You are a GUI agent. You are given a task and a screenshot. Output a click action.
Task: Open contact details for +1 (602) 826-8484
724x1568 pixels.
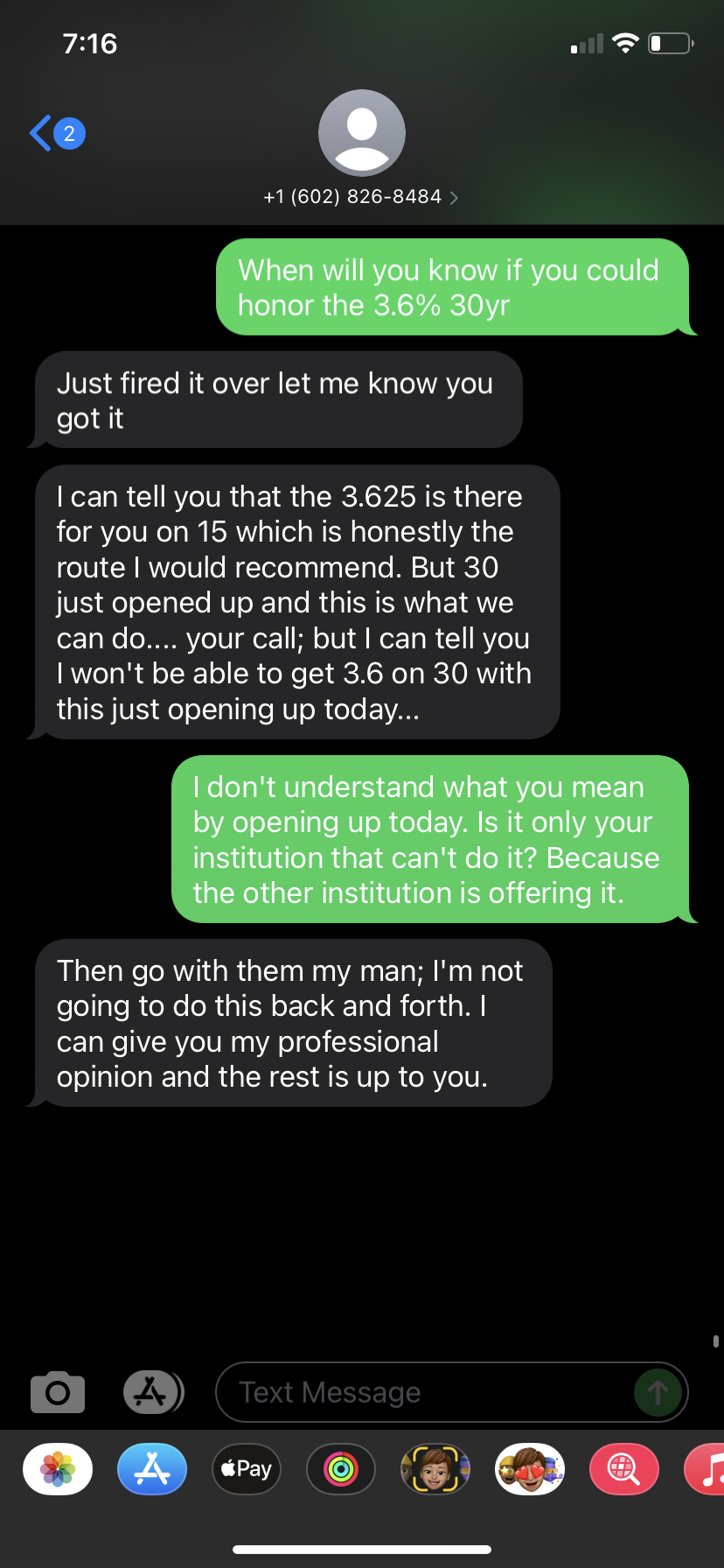click(361, 196)
